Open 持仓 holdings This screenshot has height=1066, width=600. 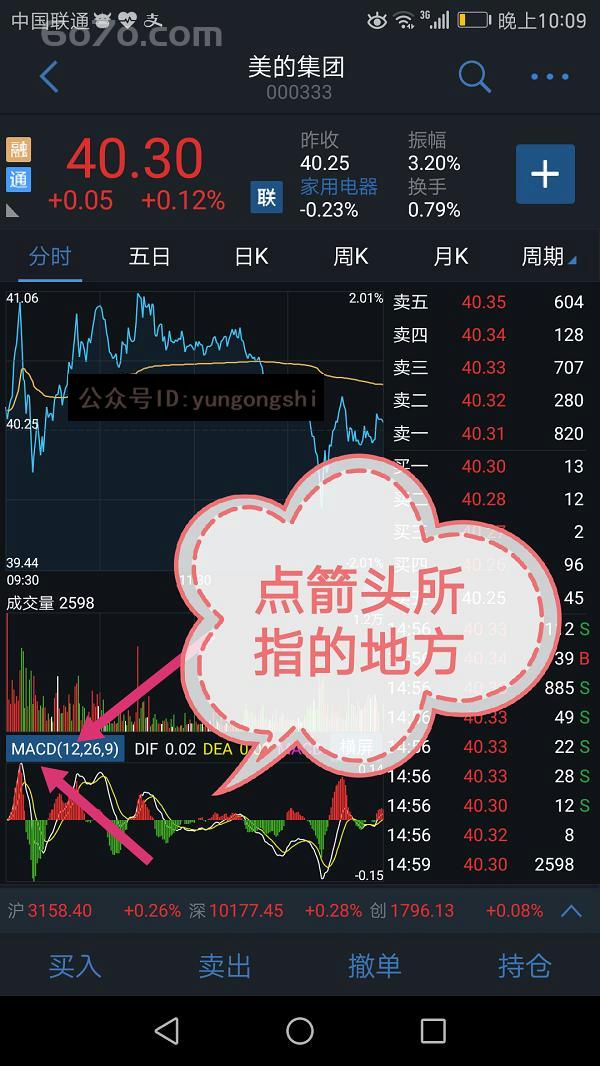[x=525, y=965]
